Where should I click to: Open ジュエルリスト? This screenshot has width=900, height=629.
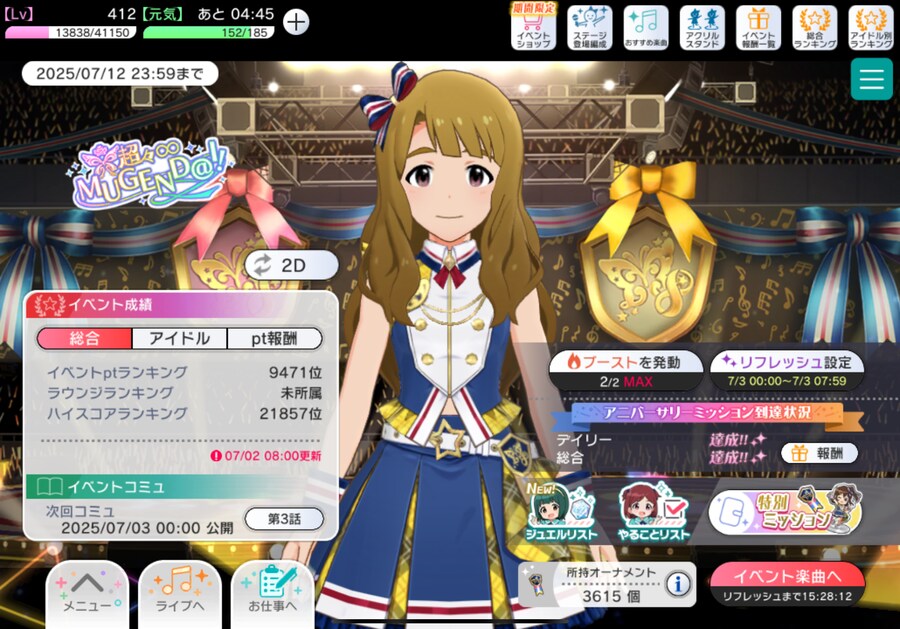point(560,510)
